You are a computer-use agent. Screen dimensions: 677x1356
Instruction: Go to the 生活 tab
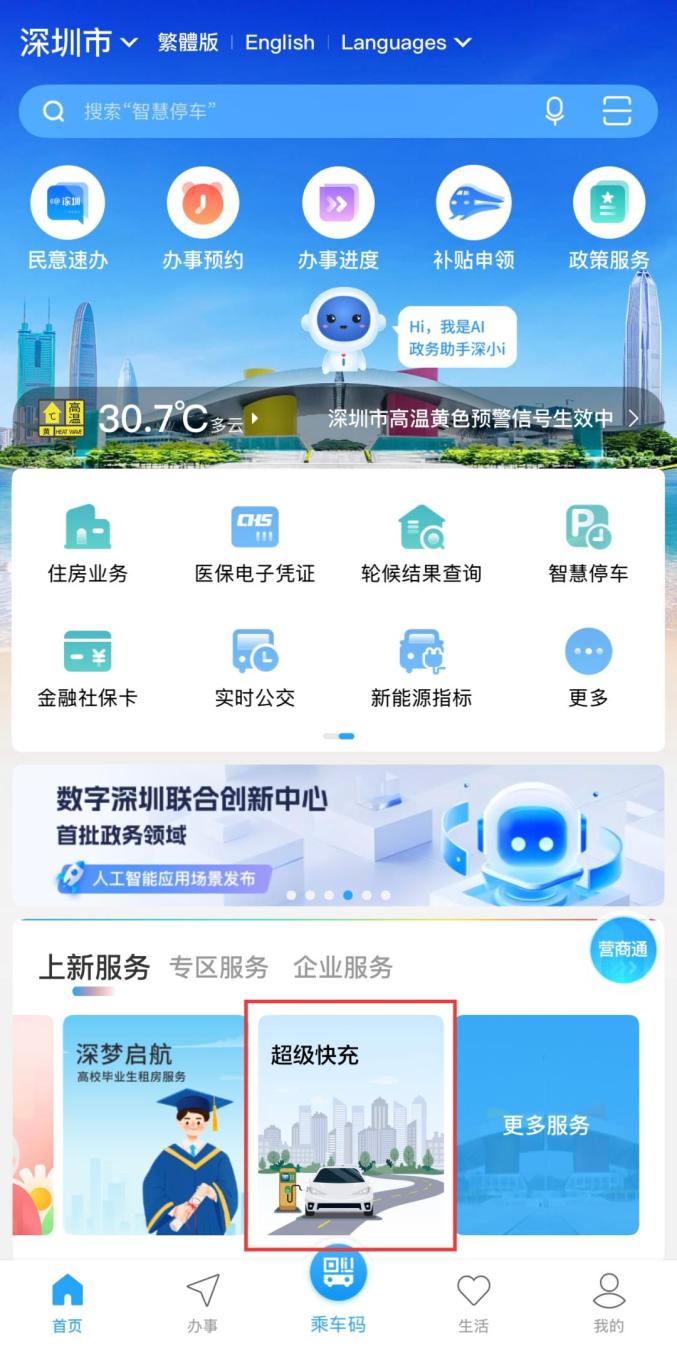(x=474, y=1303)
